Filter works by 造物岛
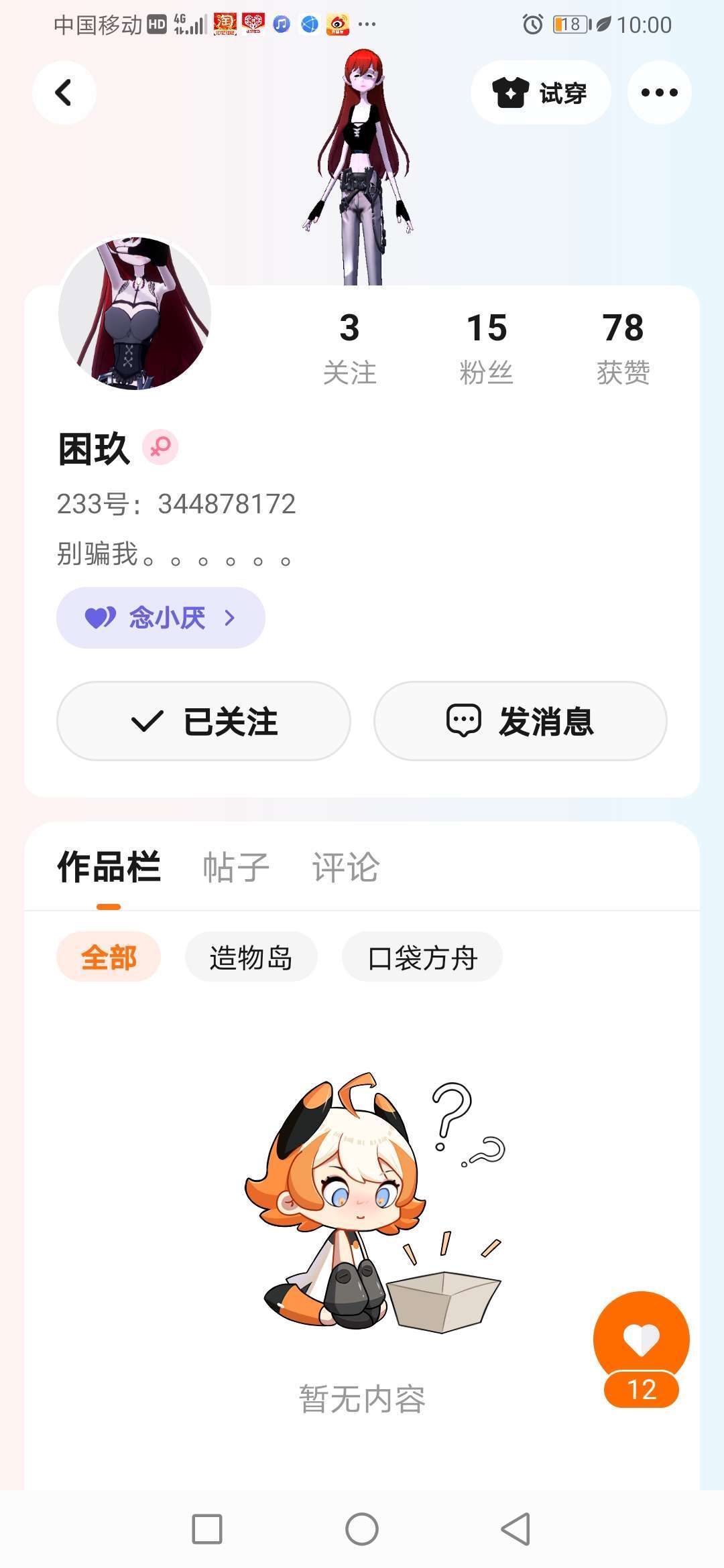This screenshot has height=1568, width=724. pos(251,957)
